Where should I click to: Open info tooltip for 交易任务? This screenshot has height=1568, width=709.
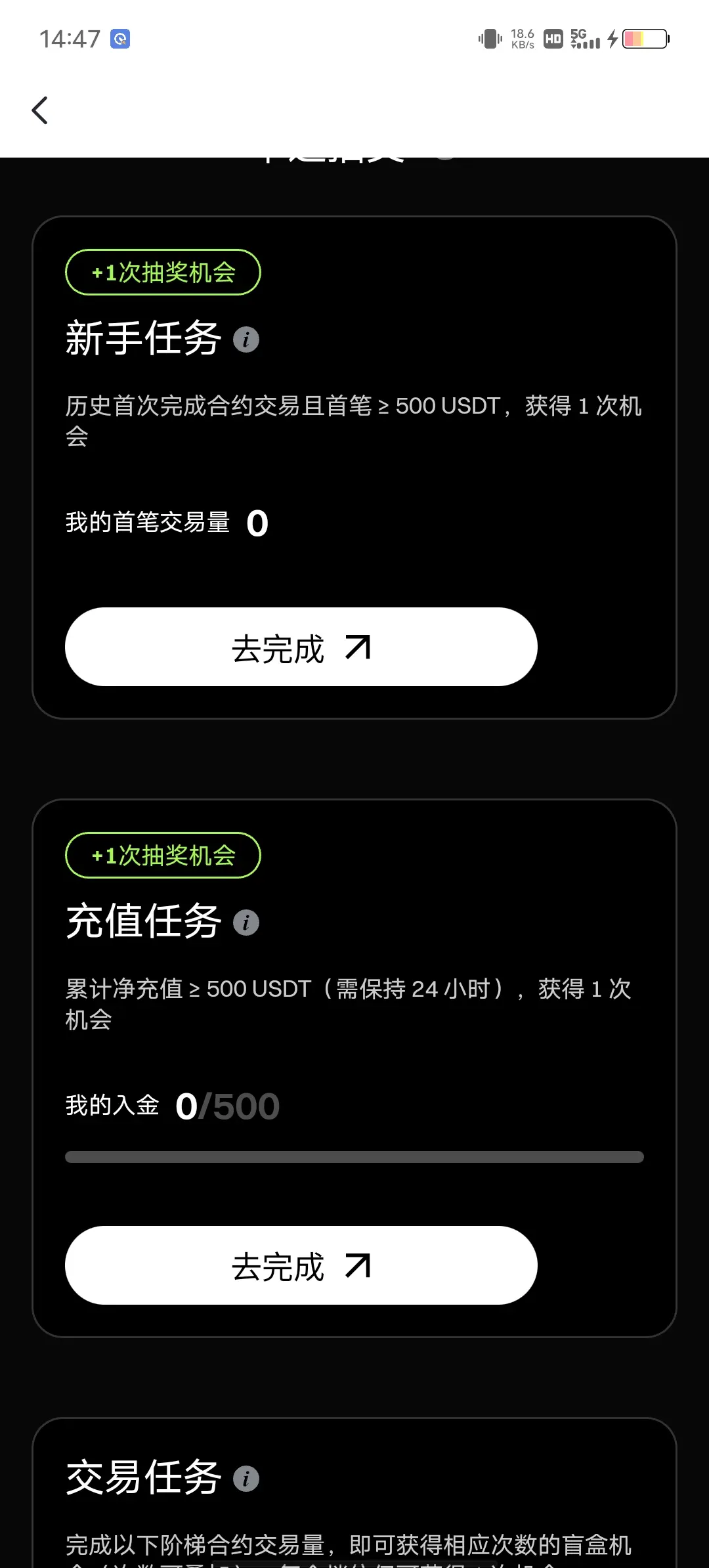click(x=246, y=1479)
